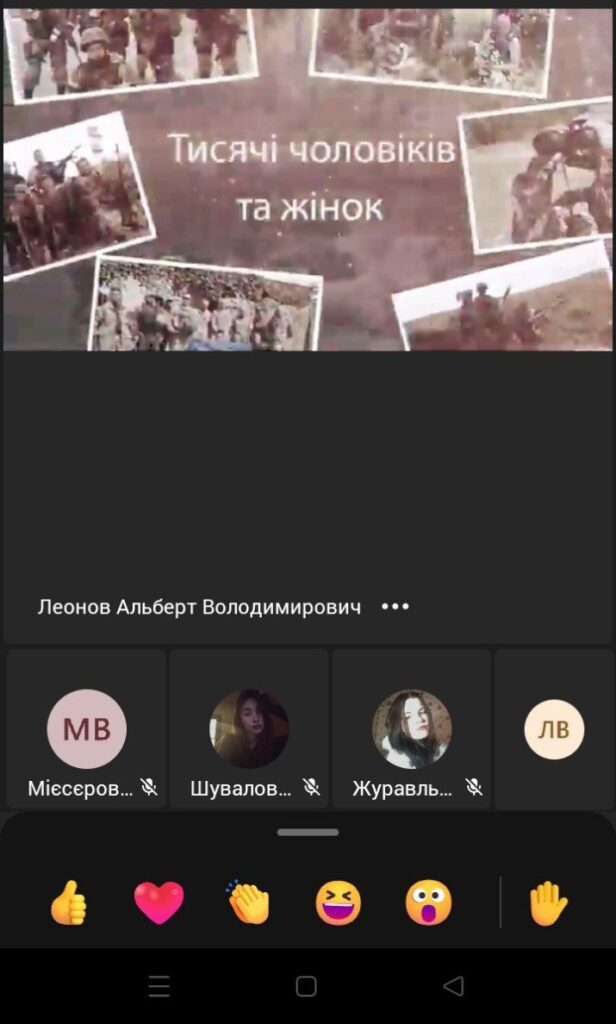This screenshot has width=616, height=1024.
Task: Send a laughing face reaction
Action: point(338,903)
